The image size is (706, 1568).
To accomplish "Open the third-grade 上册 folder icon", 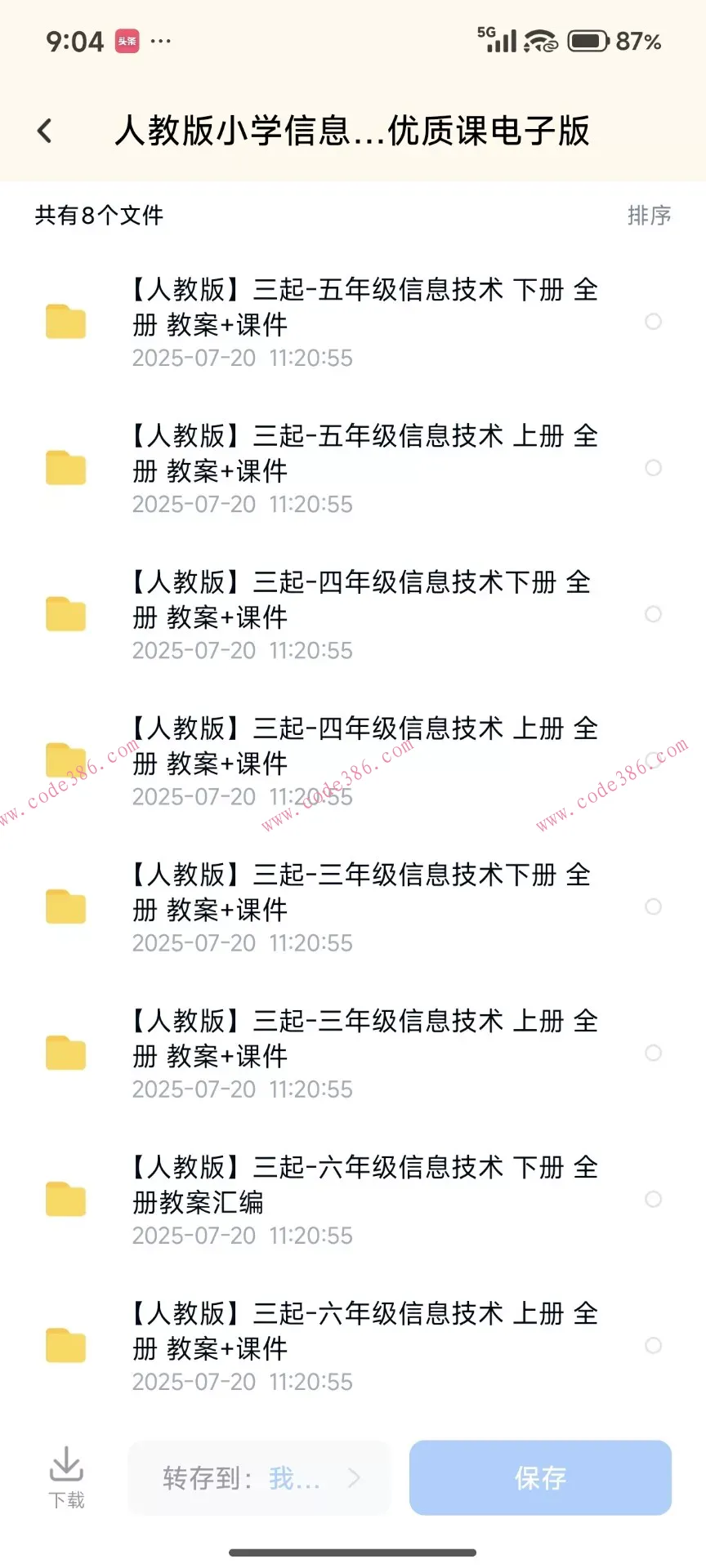I will pos(65,1053).
